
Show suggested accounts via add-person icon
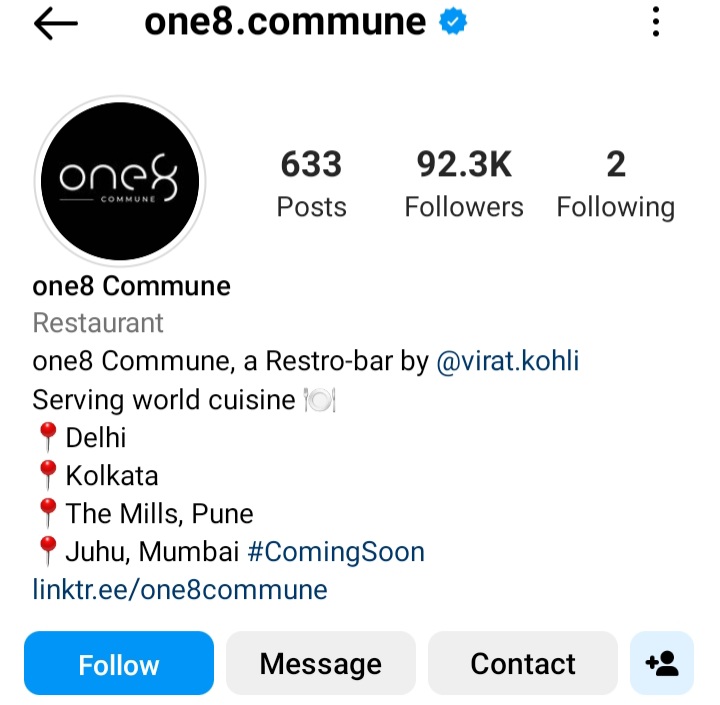(662, 663)
